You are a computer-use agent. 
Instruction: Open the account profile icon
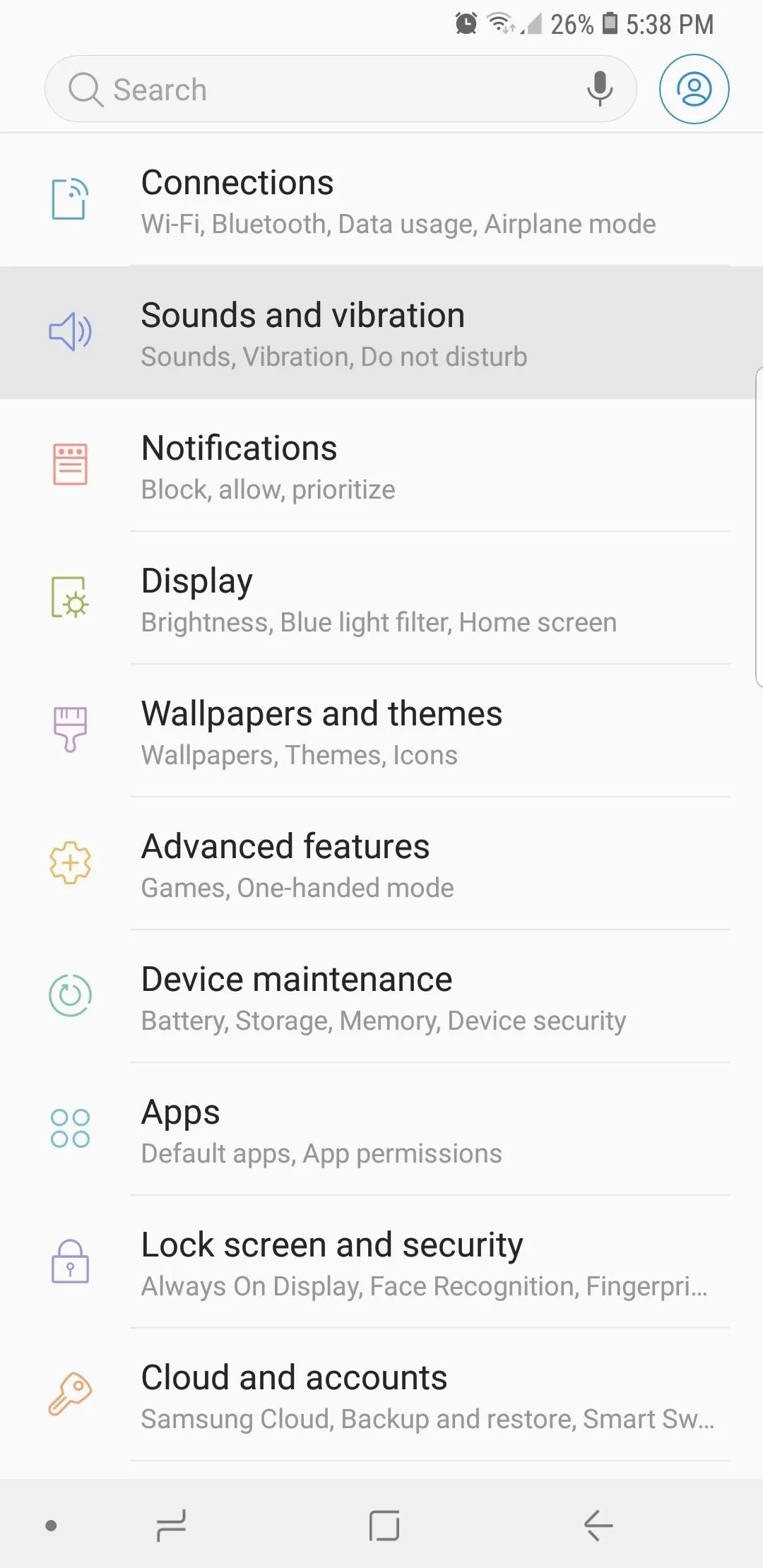click(694, 89)
